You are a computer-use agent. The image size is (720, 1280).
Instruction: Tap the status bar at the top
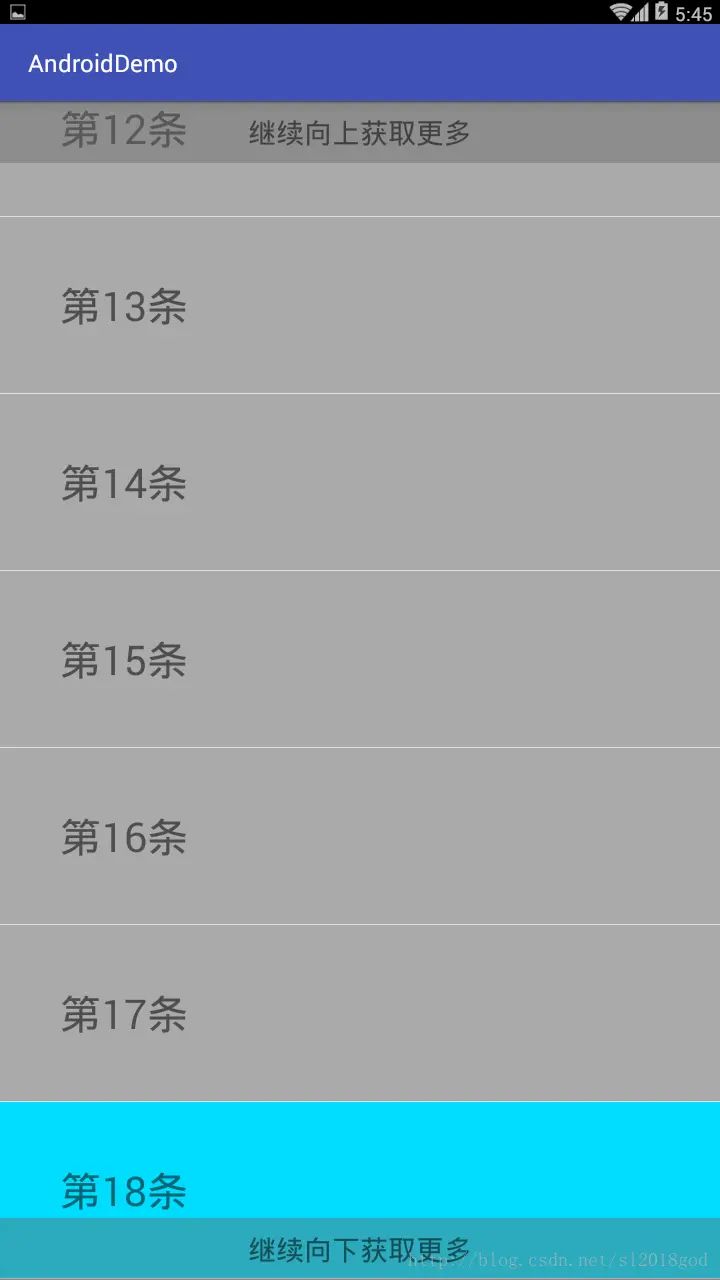pos(360,13)
